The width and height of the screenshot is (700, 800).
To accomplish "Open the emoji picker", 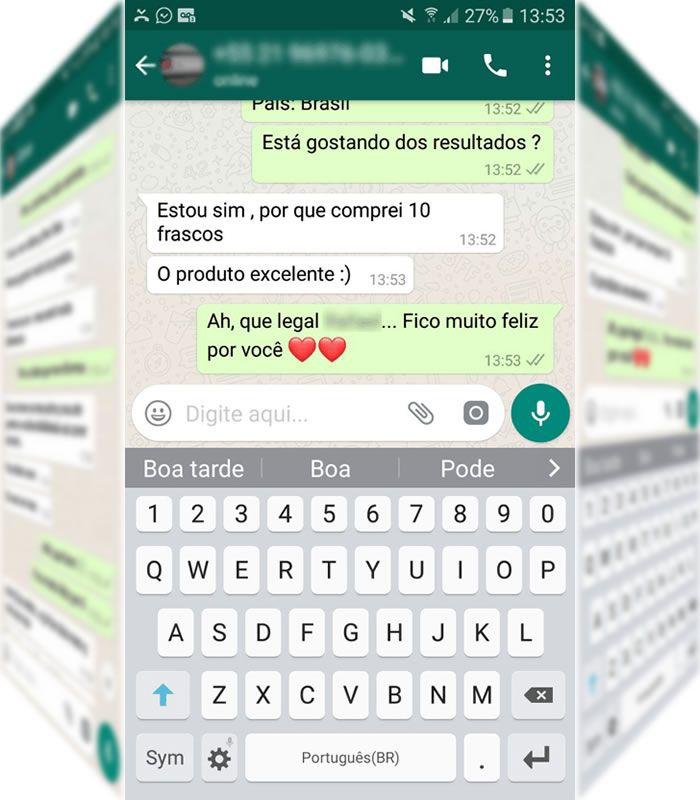I will (x=158, y=413).
